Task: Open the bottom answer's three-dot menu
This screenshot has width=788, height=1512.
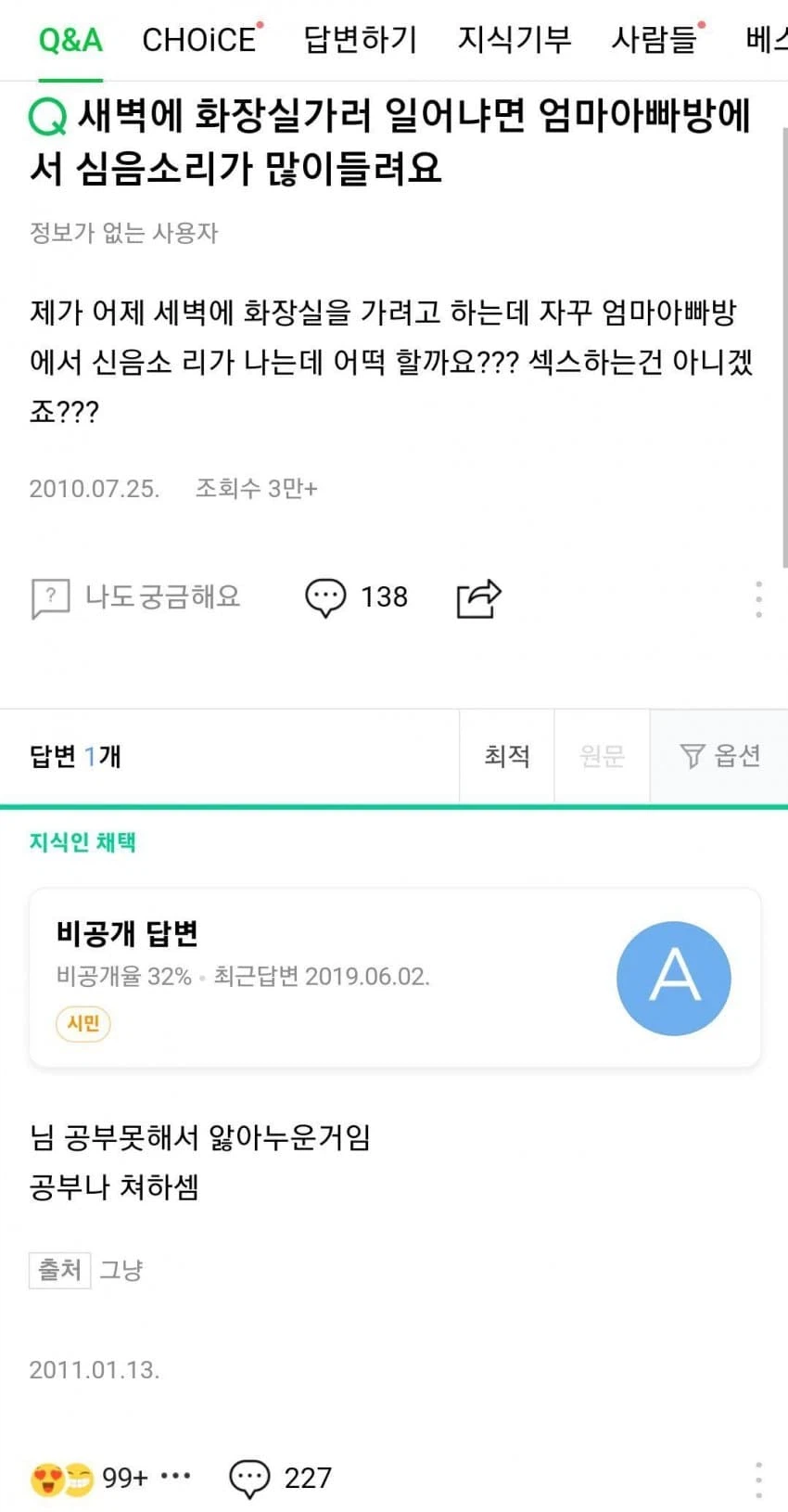Action: (x=758, y=1477)
